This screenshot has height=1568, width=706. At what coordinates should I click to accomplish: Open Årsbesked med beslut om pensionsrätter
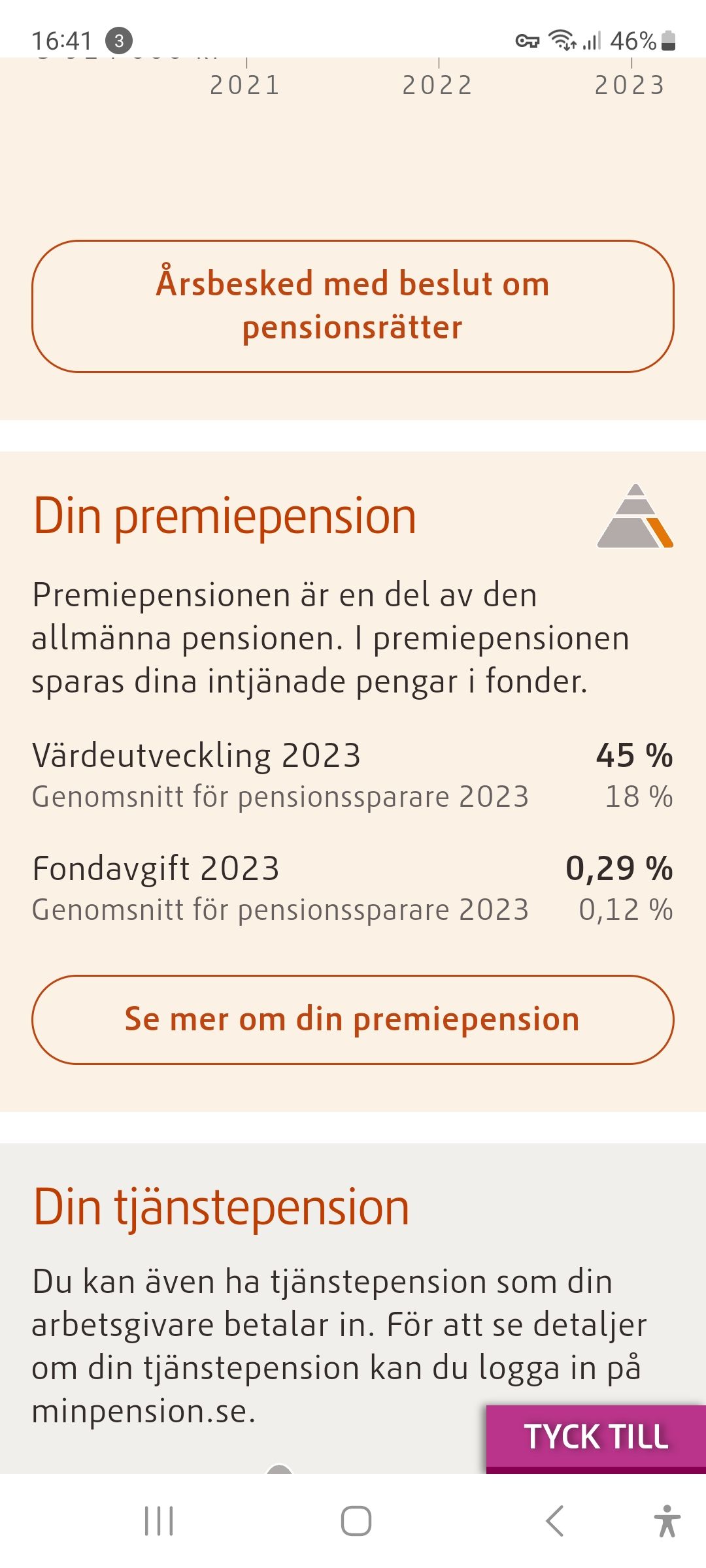(x=353, y=306)
